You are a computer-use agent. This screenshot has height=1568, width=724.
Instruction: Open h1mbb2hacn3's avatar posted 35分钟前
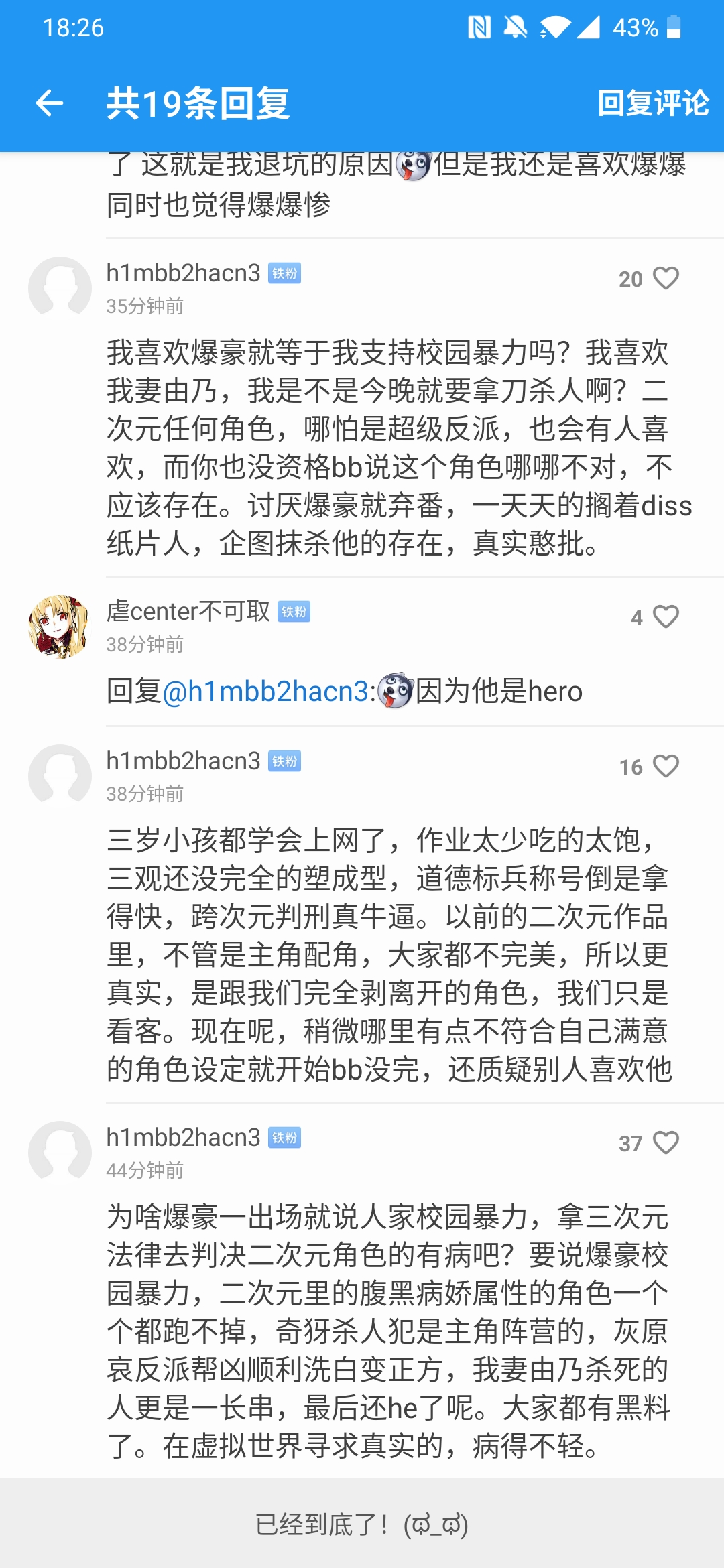click(x=59, y=288)
